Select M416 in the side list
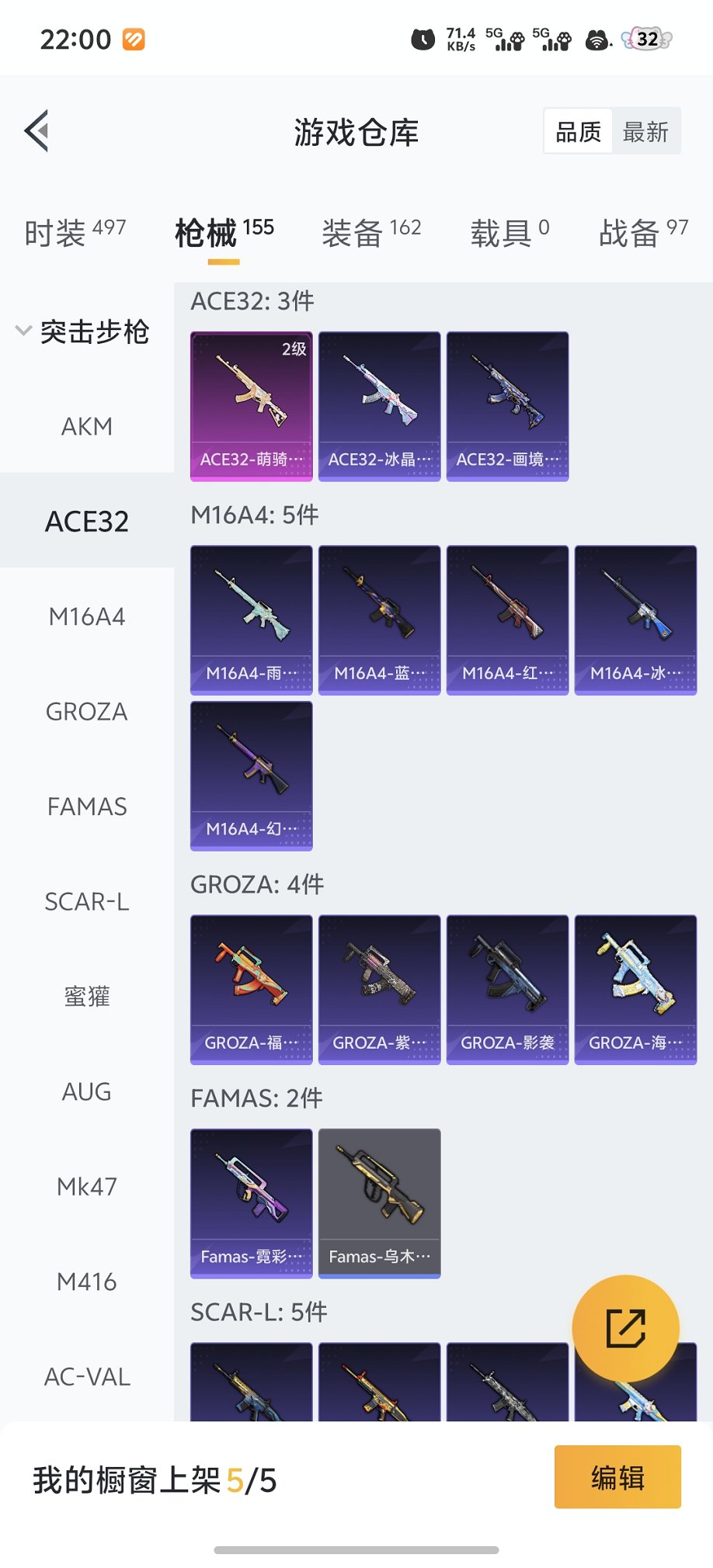The image size is (713, 1568). click(x=87, y=1282)
